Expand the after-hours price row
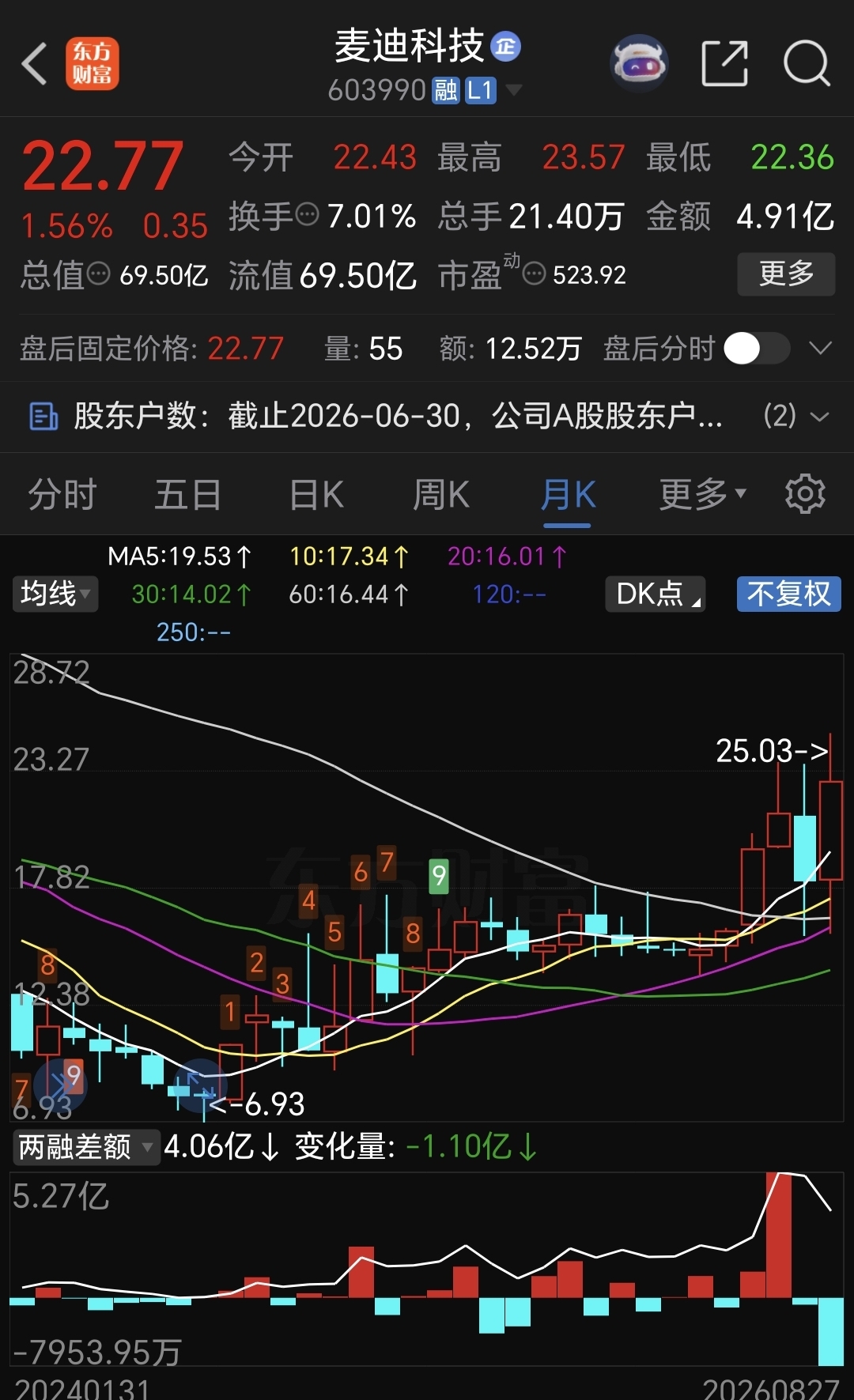 coord(821,348)
